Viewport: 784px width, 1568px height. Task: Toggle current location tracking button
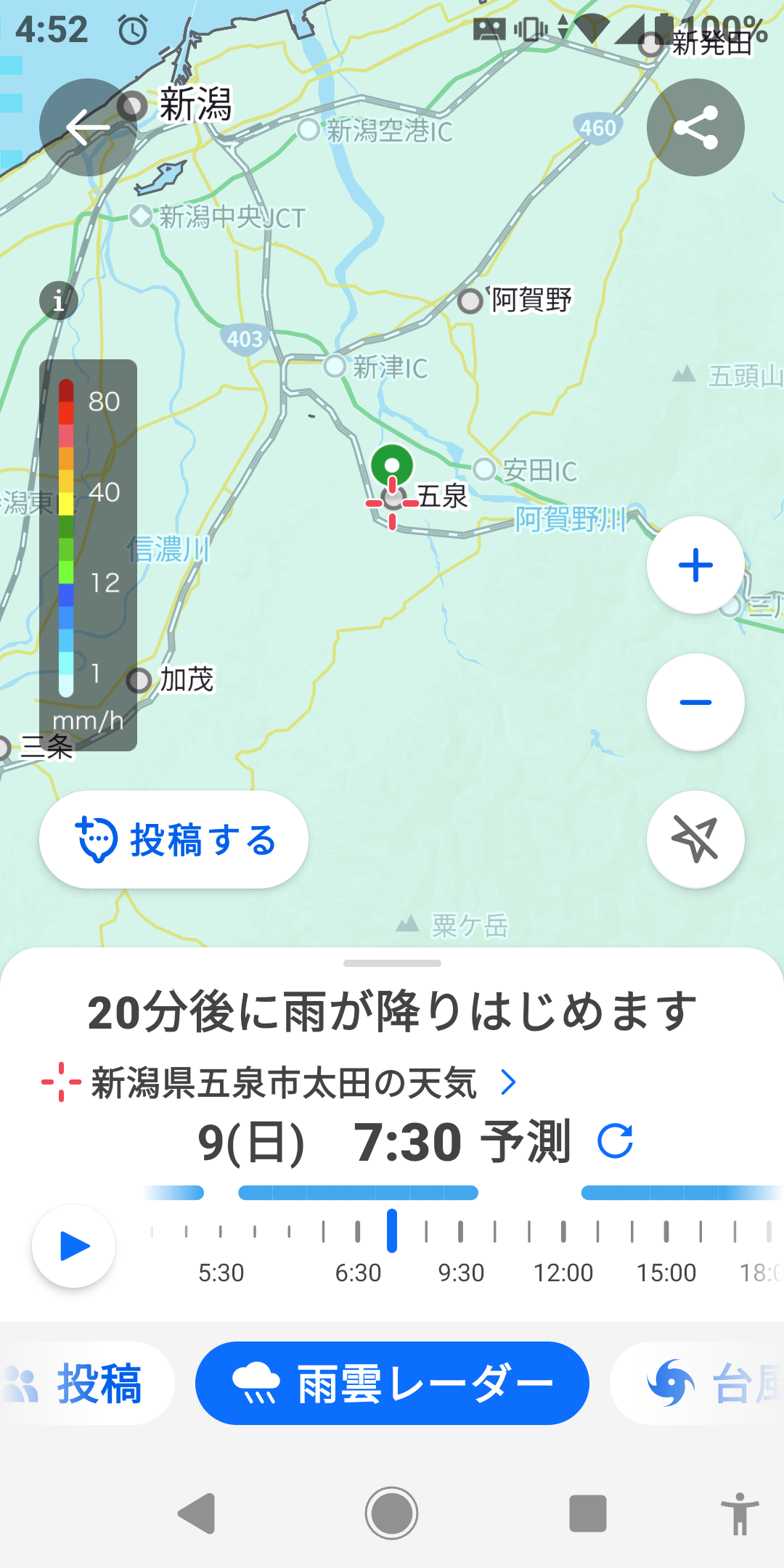point(695,839)
